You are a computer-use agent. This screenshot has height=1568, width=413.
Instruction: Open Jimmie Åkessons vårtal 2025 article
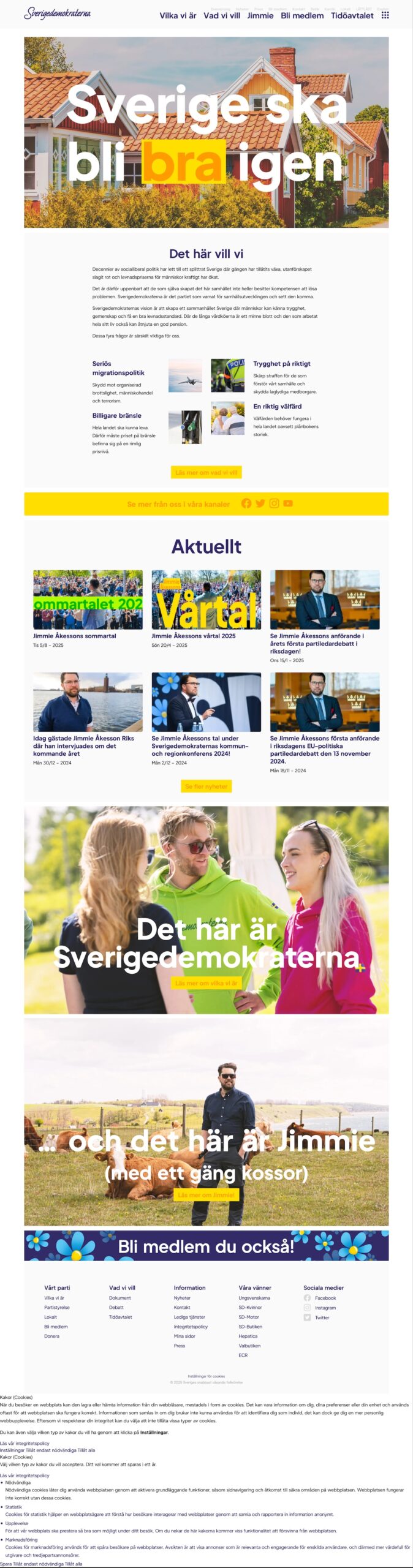(193, 636)
